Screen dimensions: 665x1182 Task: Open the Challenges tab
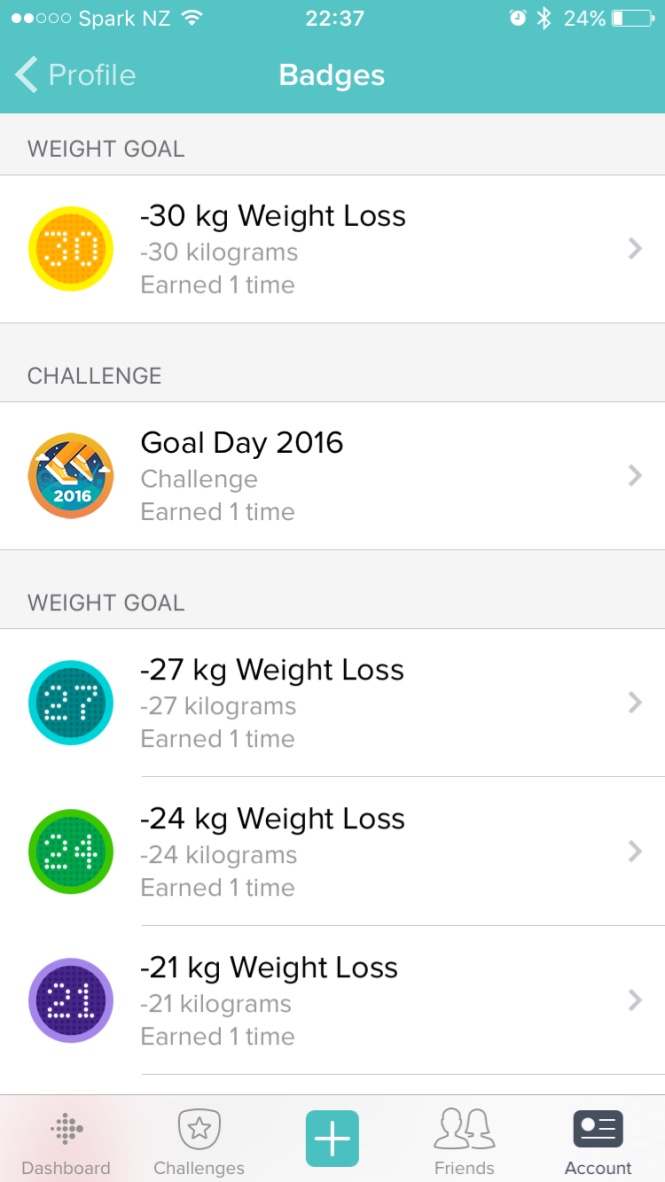(x=199, y=1142)
